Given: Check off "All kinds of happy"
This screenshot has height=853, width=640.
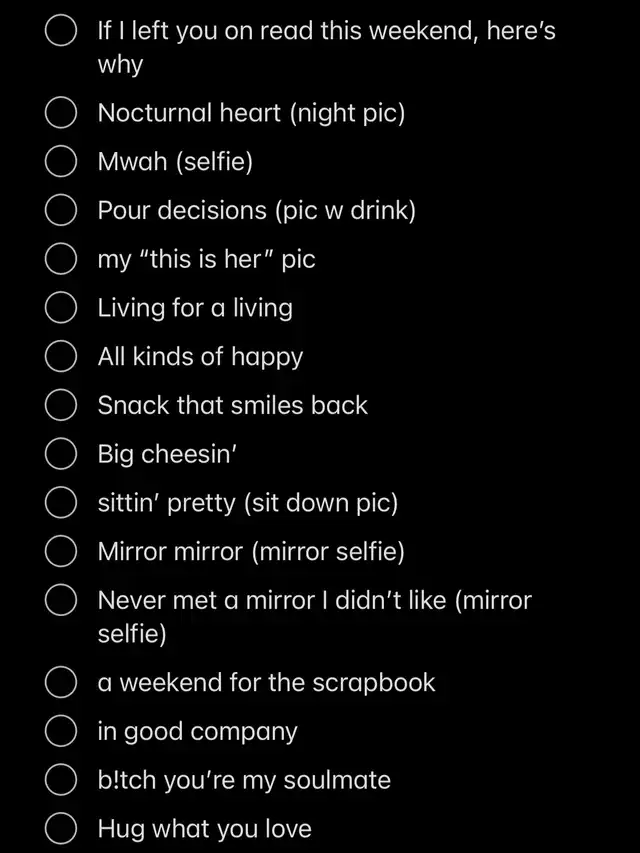Looking at the screenshot, I should pos(62,357).
